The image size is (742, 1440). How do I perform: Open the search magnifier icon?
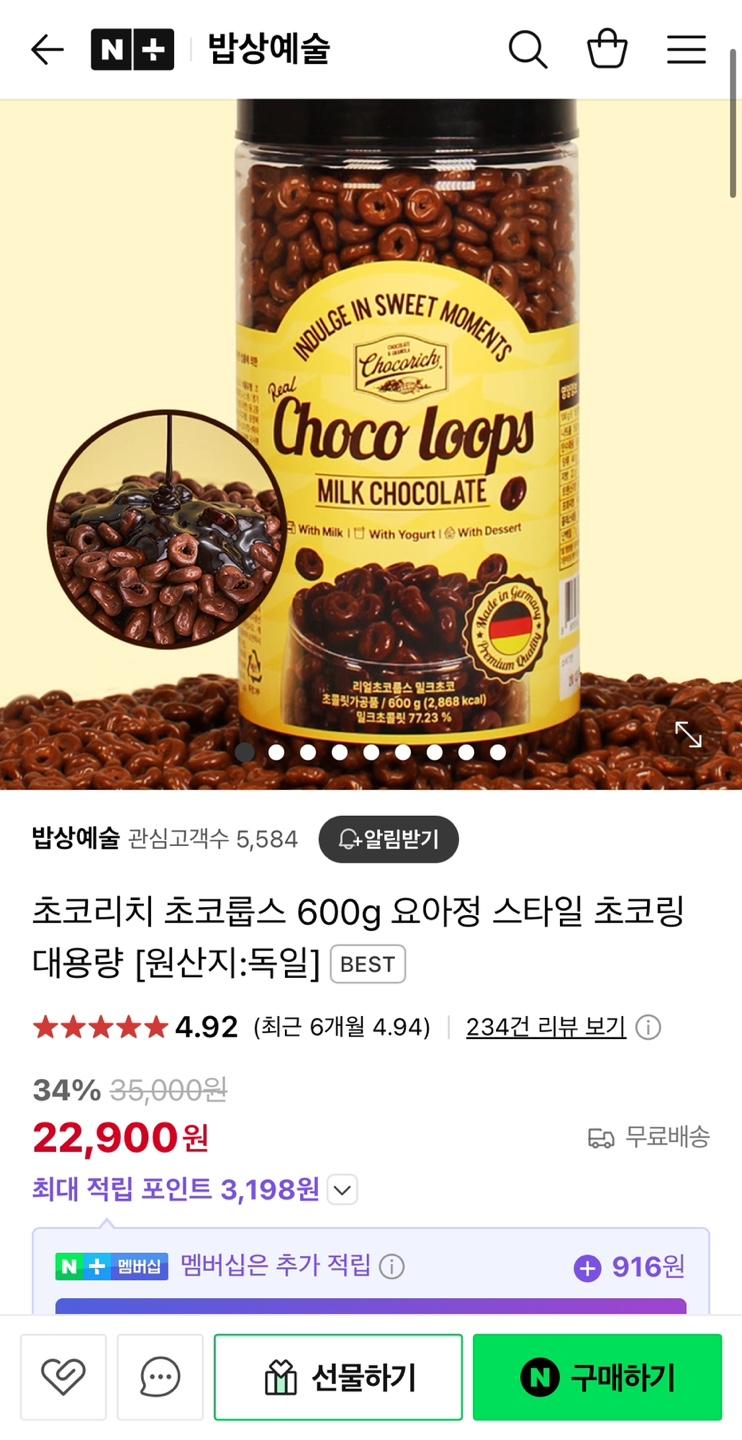528,49
